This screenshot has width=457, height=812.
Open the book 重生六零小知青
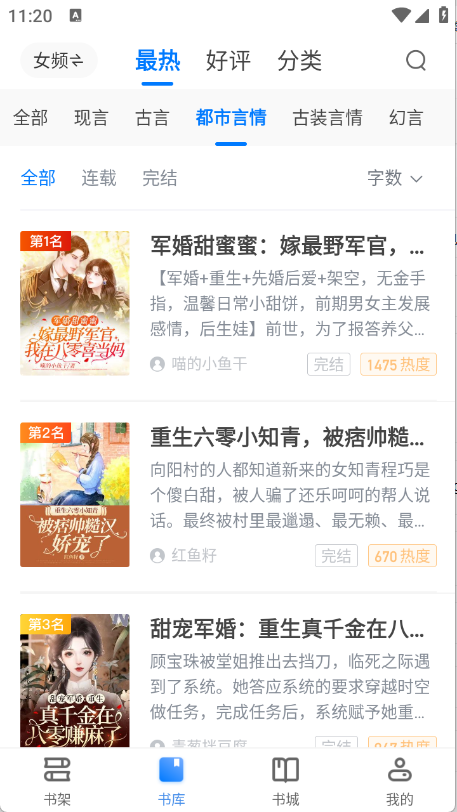[228, 495]
